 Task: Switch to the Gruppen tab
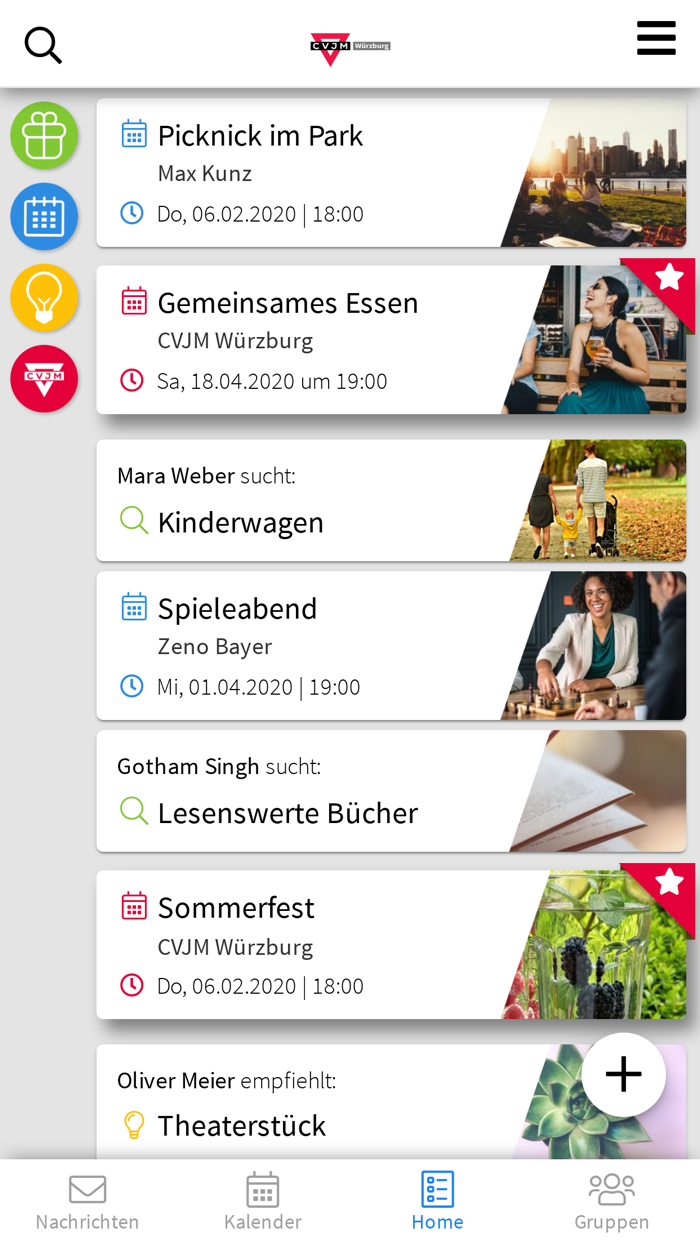coord(611,1202)
